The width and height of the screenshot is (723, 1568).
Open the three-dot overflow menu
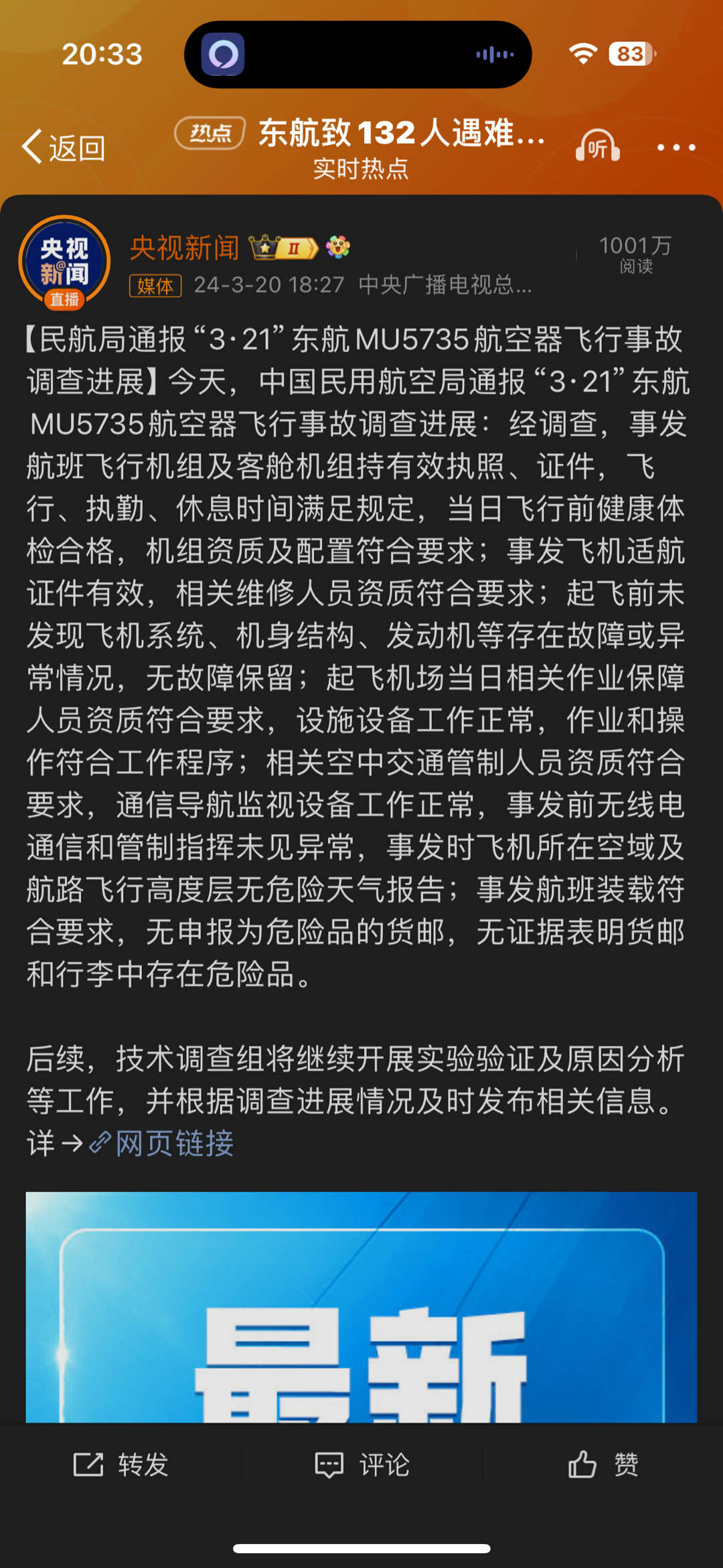click(x=675, y=147)
